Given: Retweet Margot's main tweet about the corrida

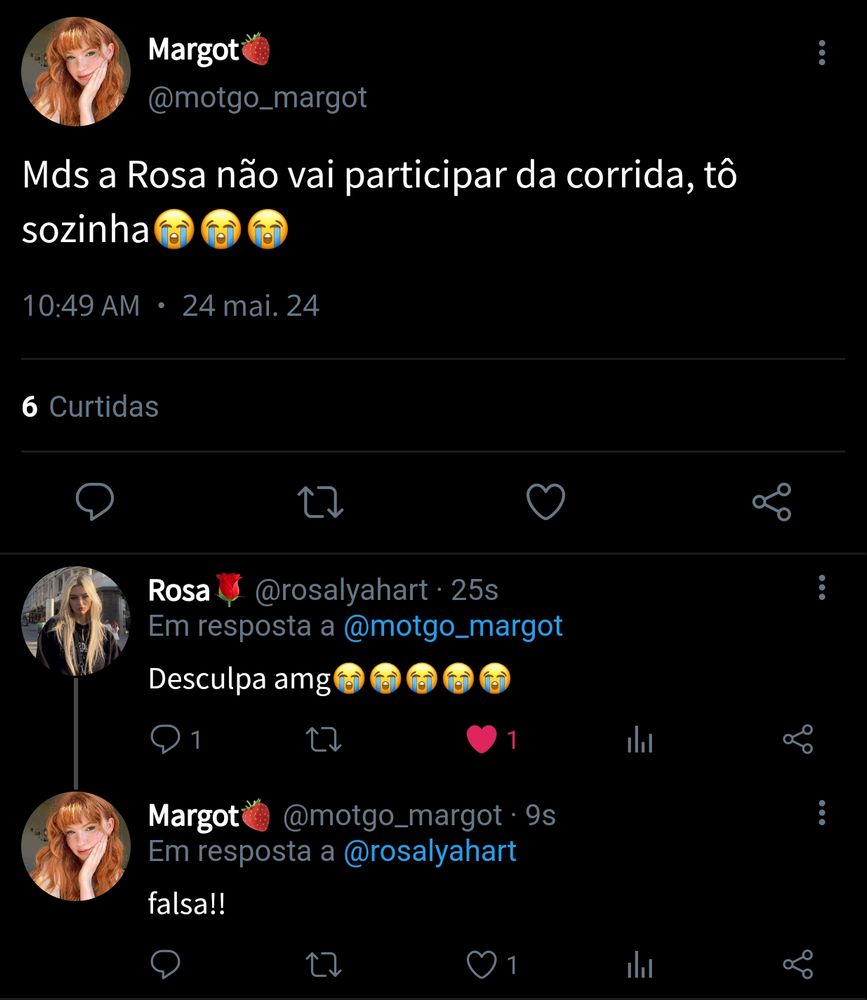Looking at the screenshot, I should click(x=322, y=502).
